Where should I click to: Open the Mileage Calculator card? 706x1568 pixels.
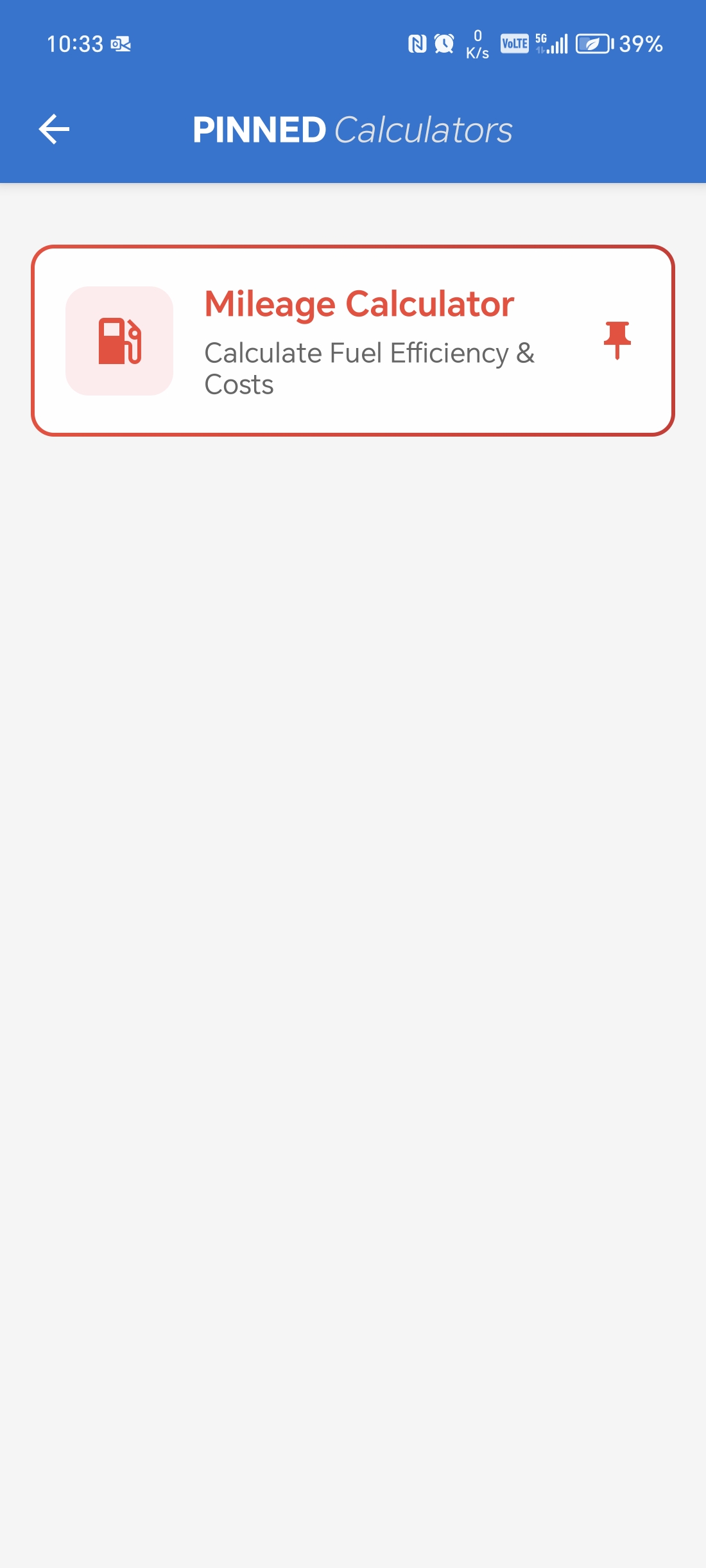(x=353, y=340)
